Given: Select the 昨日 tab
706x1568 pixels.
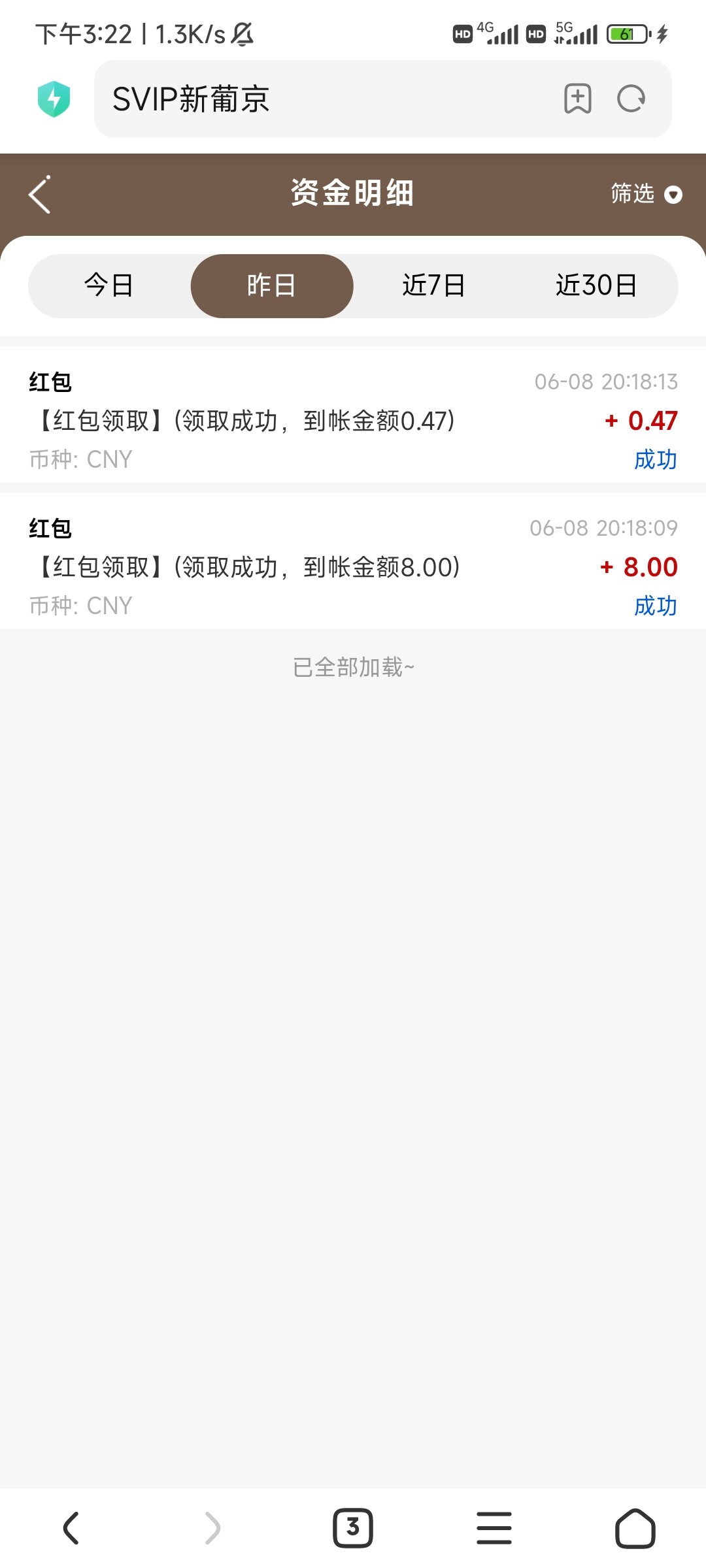Looking at the screenshot, I should 271,286.
